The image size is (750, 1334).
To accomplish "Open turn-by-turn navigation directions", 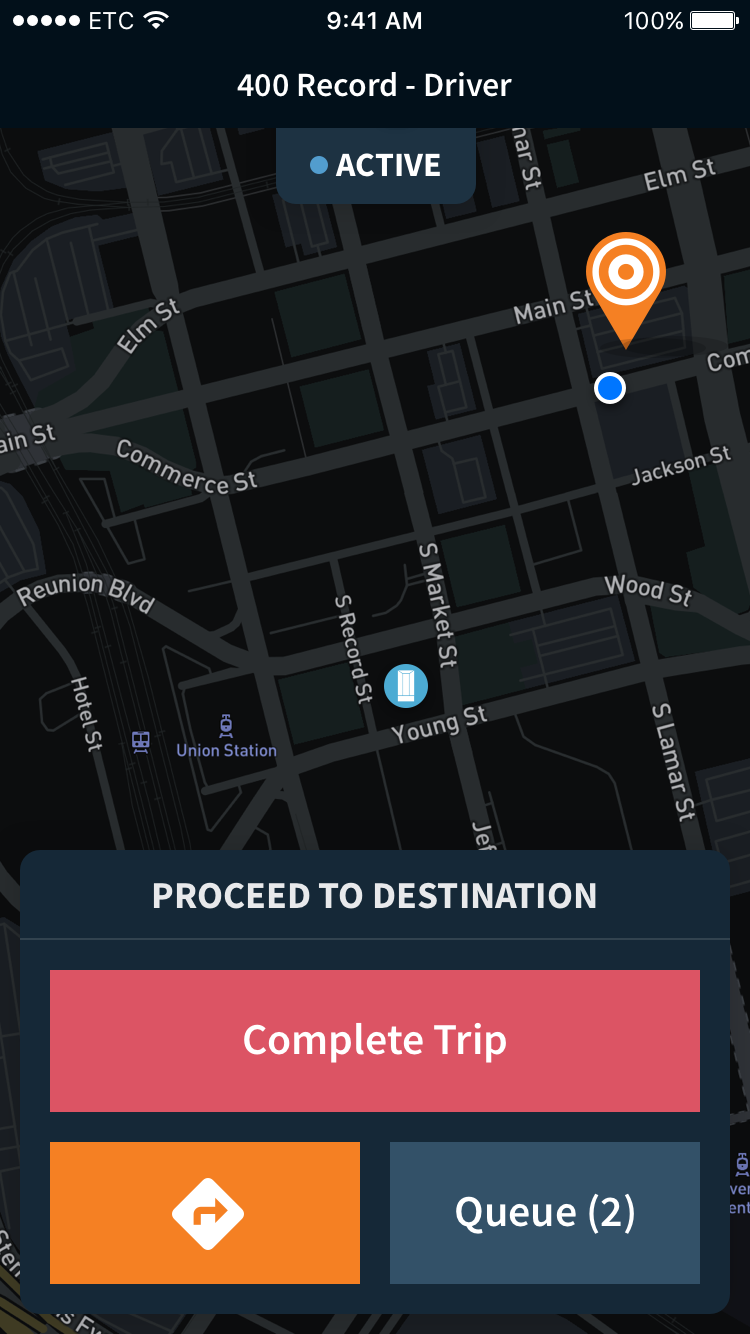I will tap(205, 1213).
